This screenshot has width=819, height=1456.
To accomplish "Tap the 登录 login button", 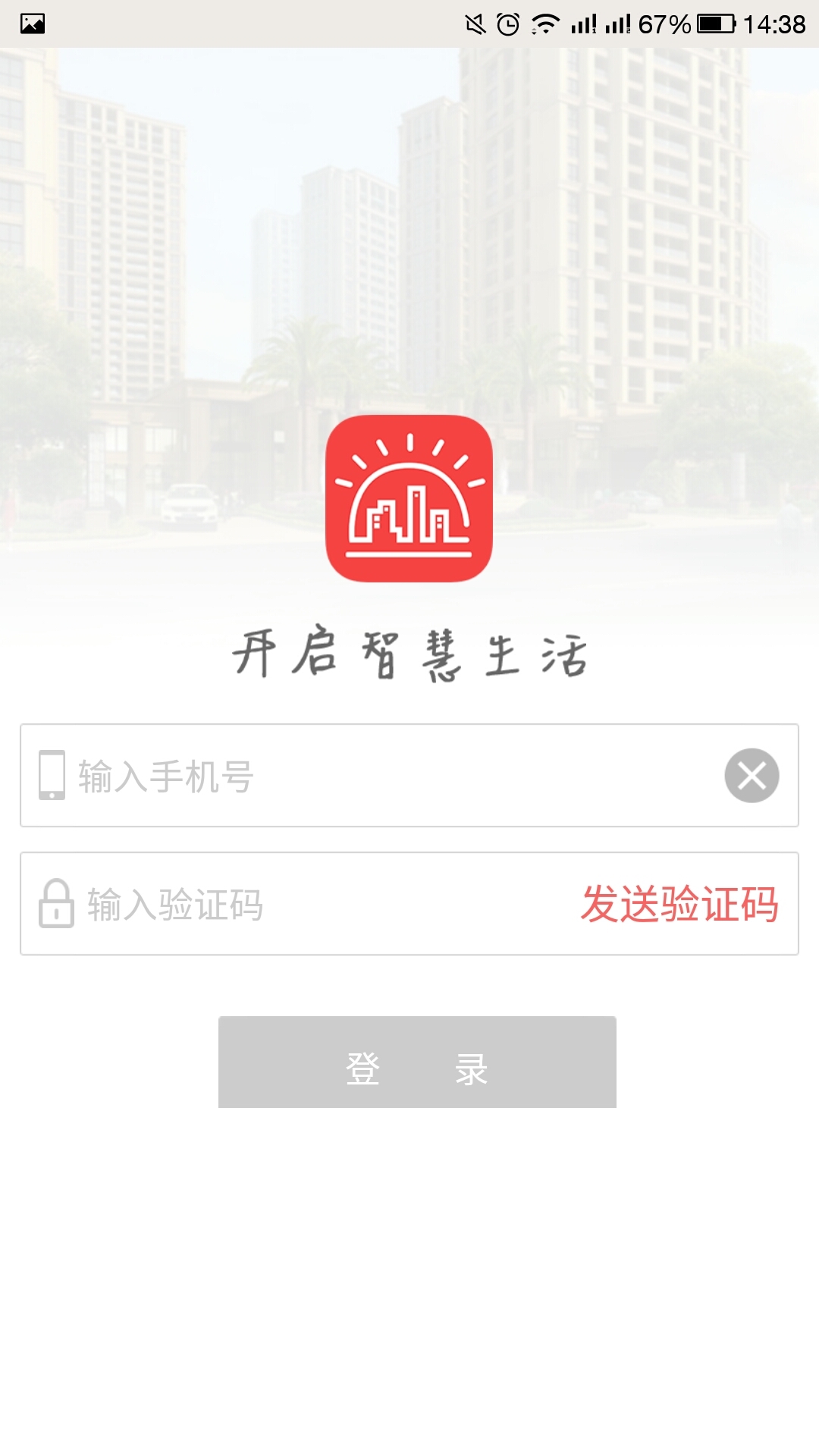I will [x=417, y=1062].
